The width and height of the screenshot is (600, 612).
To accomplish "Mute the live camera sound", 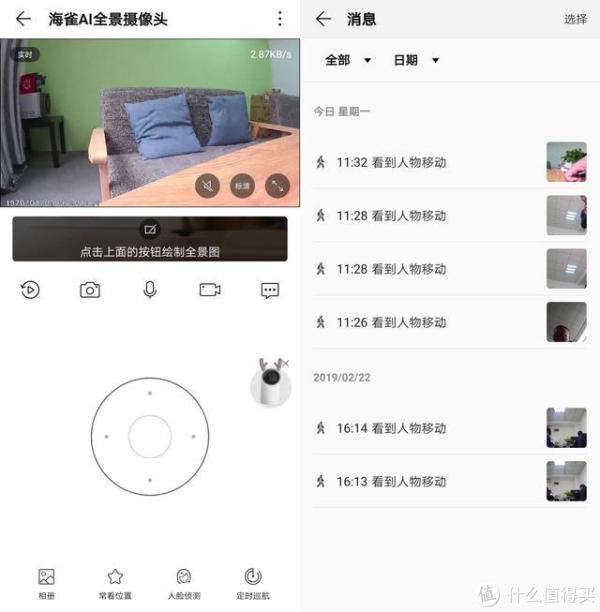I will 207,185.
